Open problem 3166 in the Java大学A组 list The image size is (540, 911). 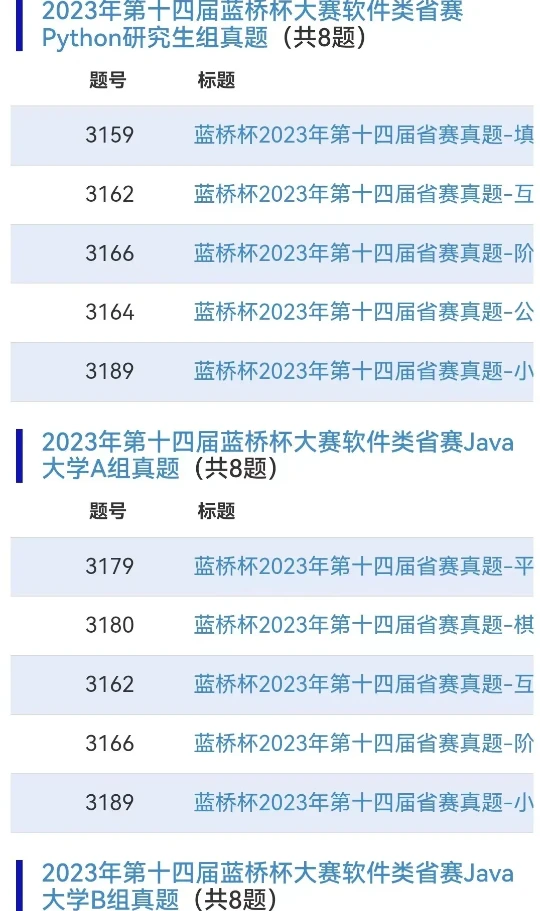[x=363, y=743]
